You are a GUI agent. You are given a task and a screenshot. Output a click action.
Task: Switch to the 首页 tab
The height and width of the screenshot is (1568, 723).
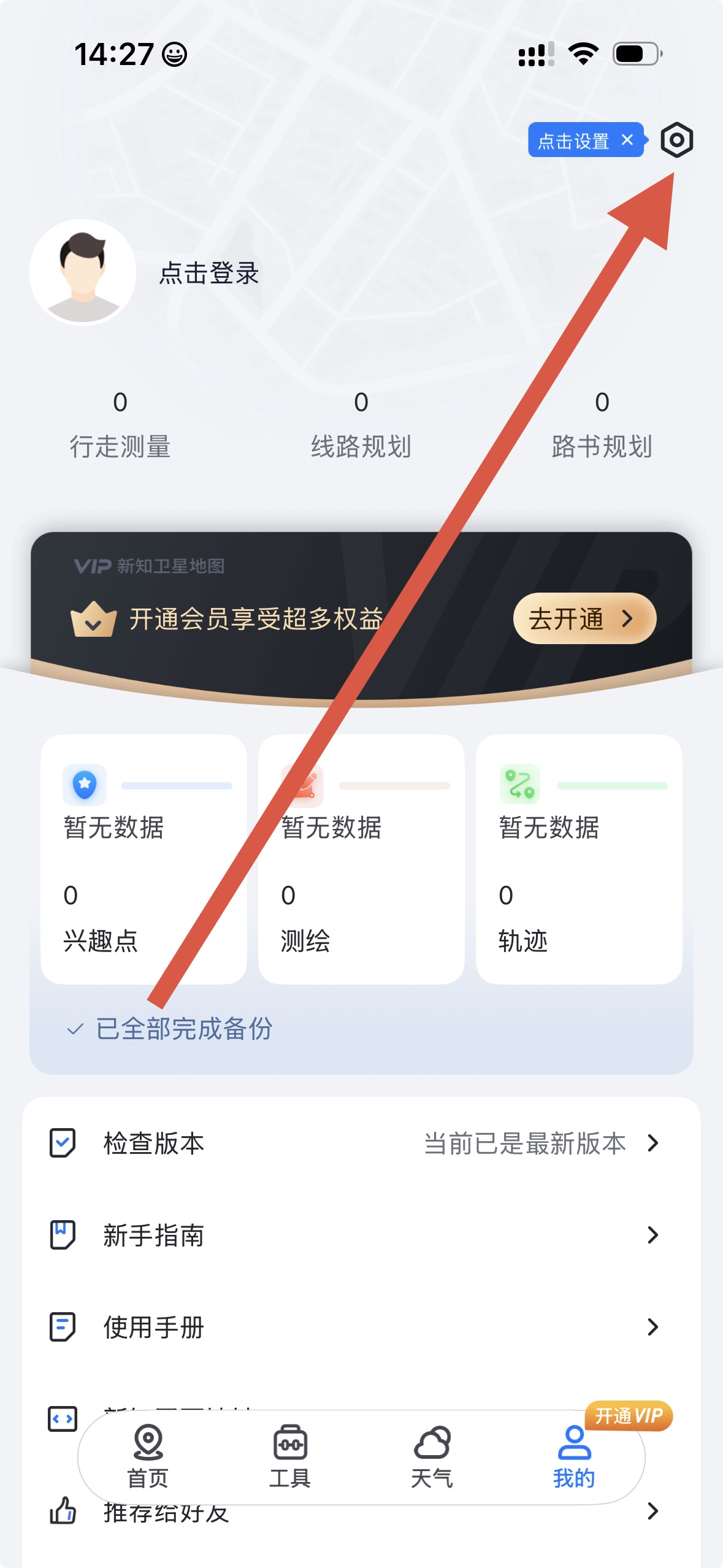click(148, 1457)
